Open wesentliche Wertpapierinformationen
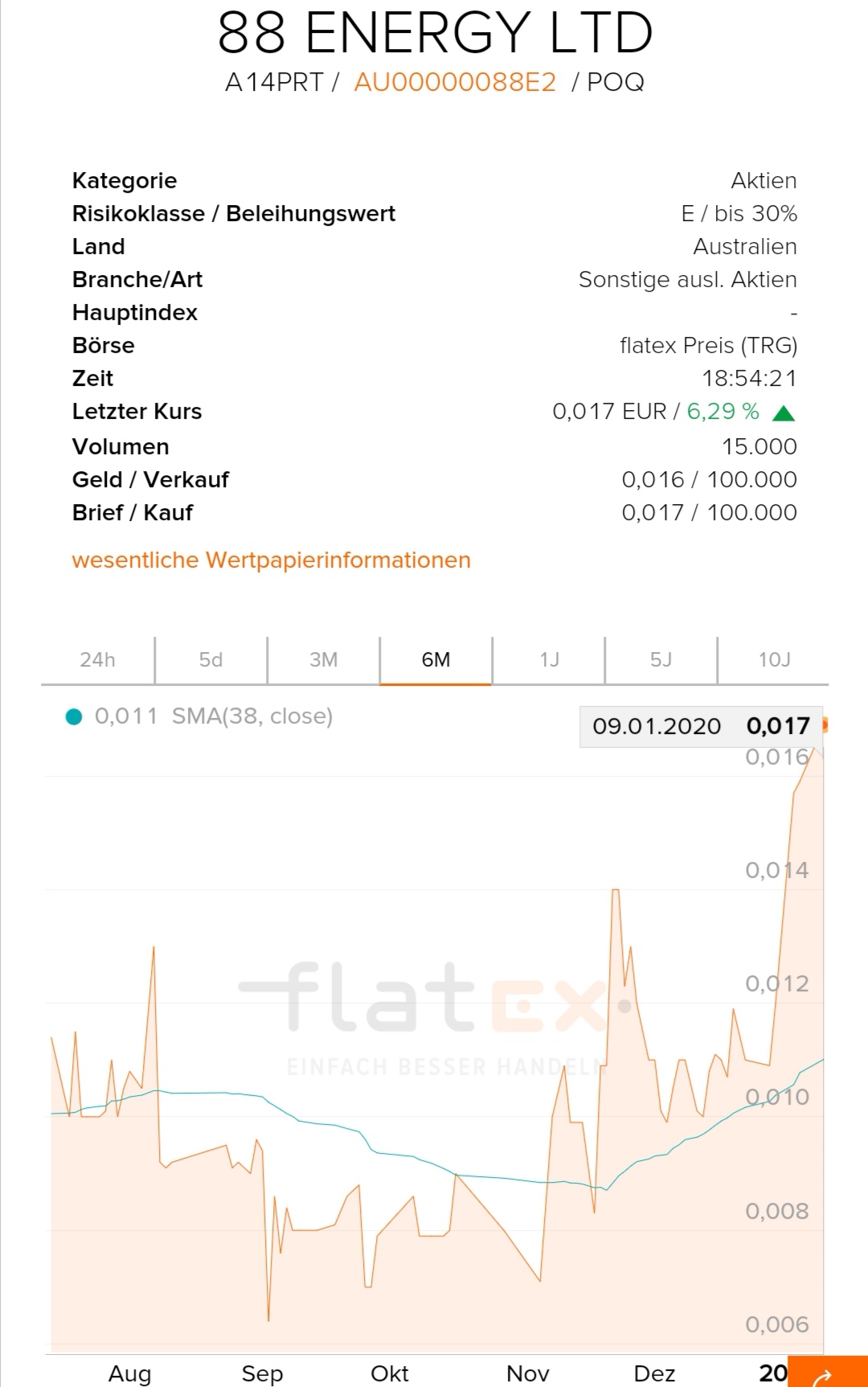 [271, 560]
